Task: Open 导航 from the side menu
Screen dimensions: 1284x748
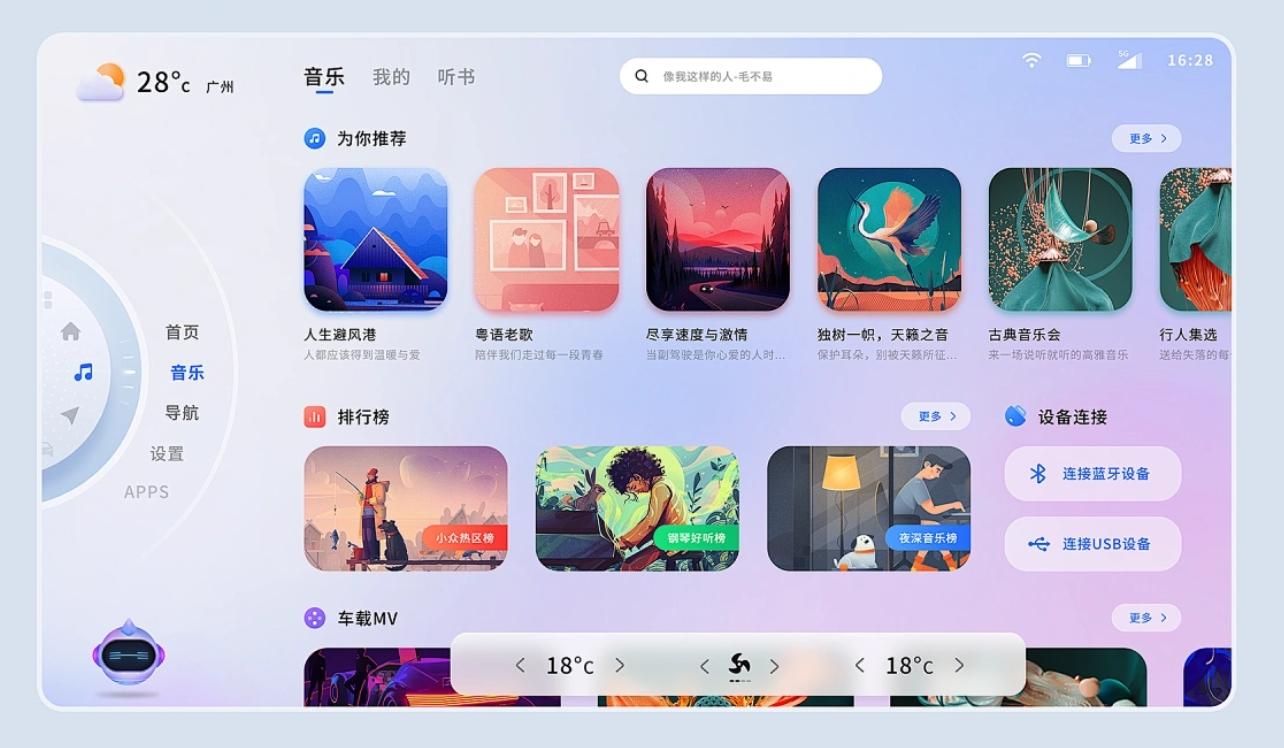Action: click(x=182, y=413)
